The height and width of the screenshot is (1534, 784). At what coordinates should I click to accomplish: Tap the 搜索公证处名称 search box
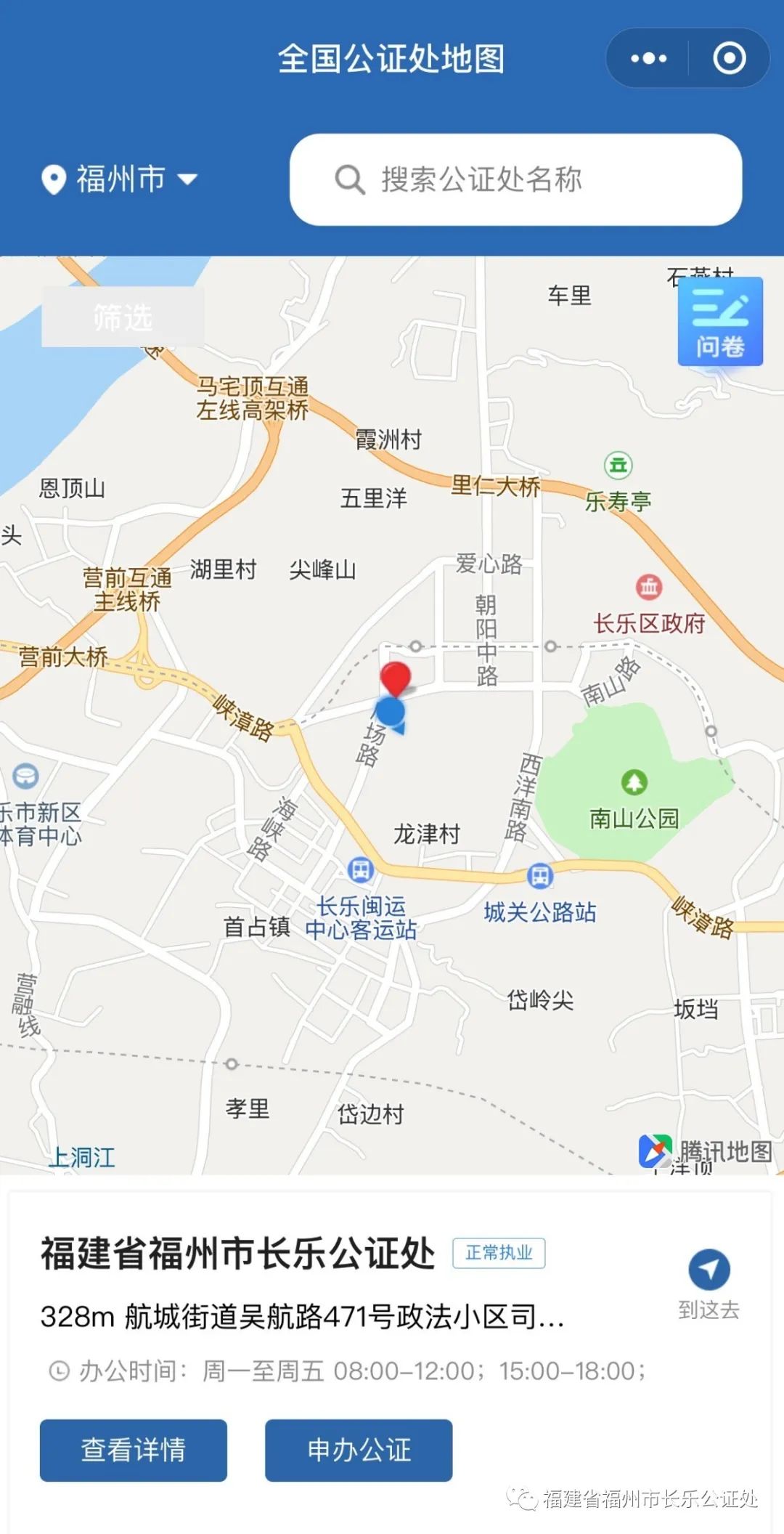click(x=515, y=179)
